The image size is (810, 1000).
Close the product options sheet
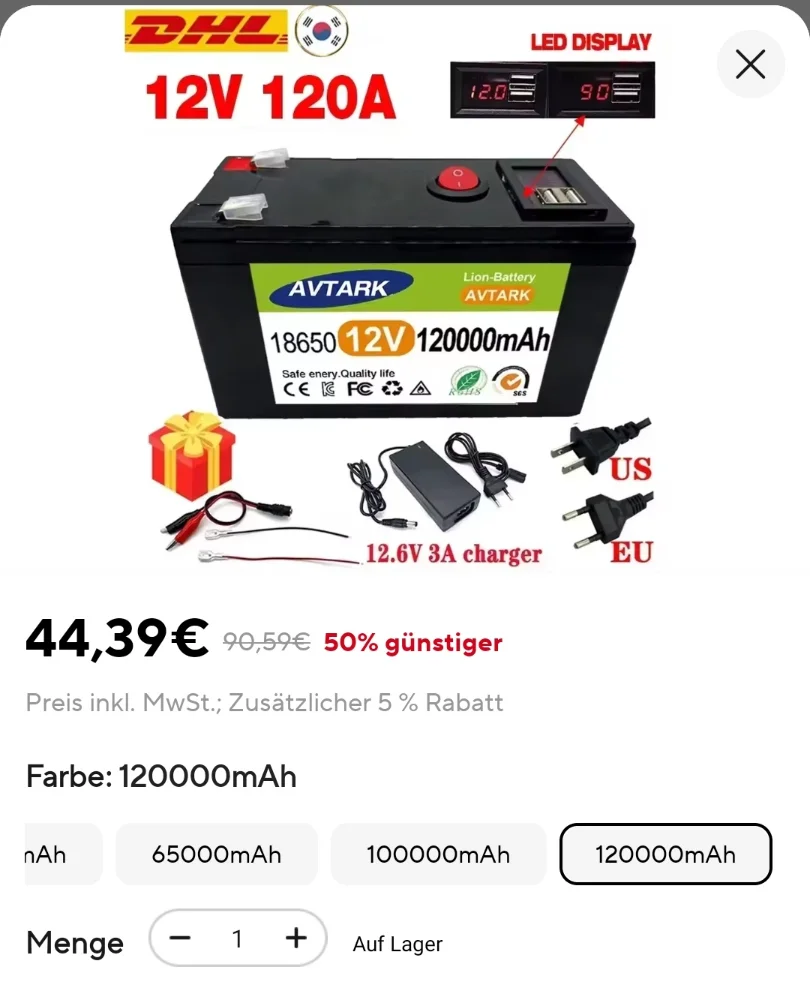[x=750, y=65]
